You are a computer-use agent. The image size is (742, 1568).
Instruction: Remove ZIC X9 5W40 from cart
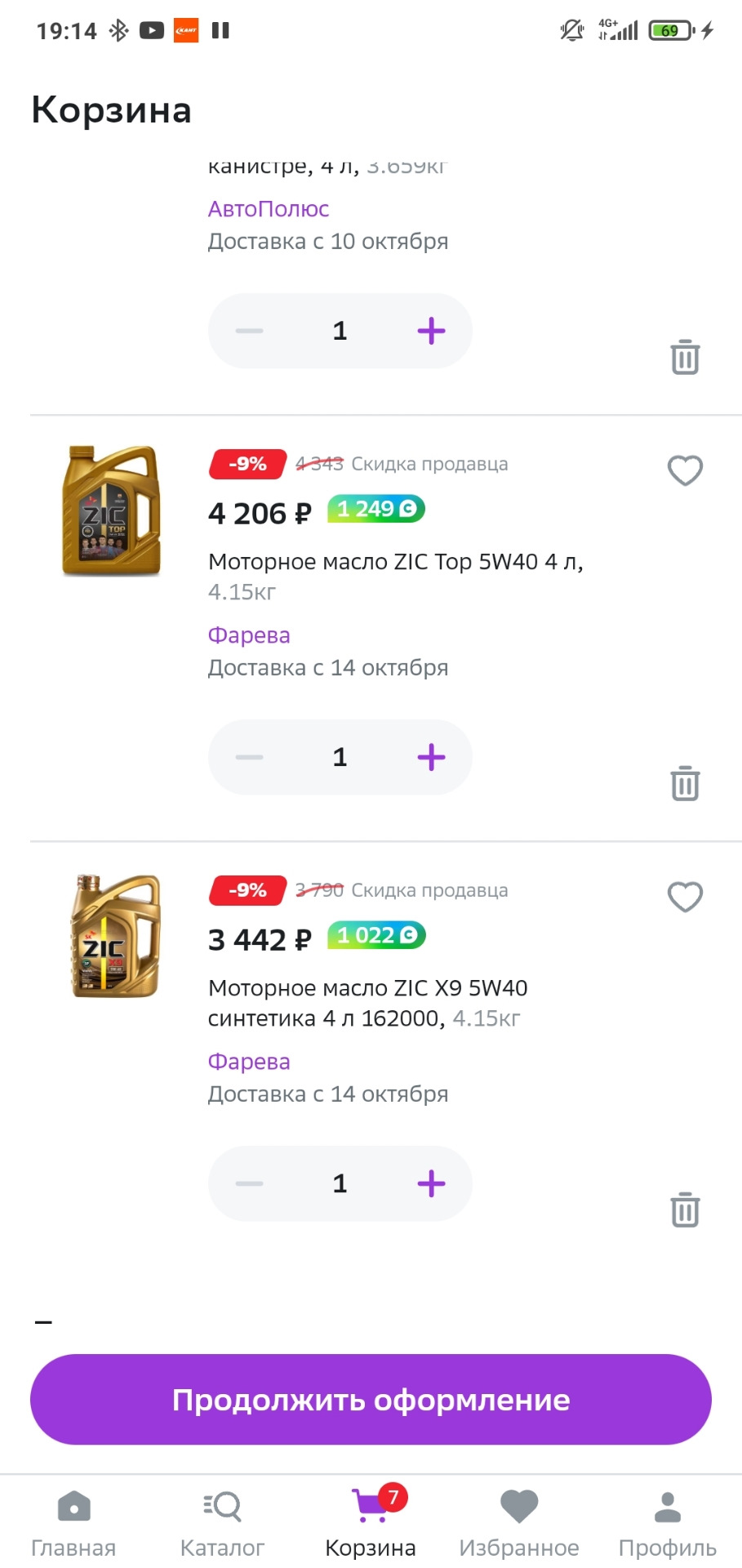(x=685, y=1209)
